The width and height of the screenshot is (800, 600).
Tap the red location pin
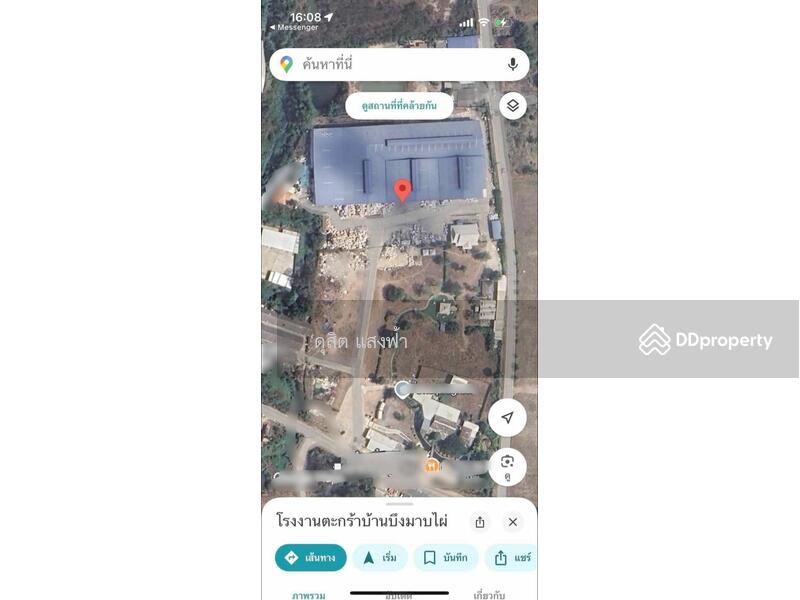(402, 190)
